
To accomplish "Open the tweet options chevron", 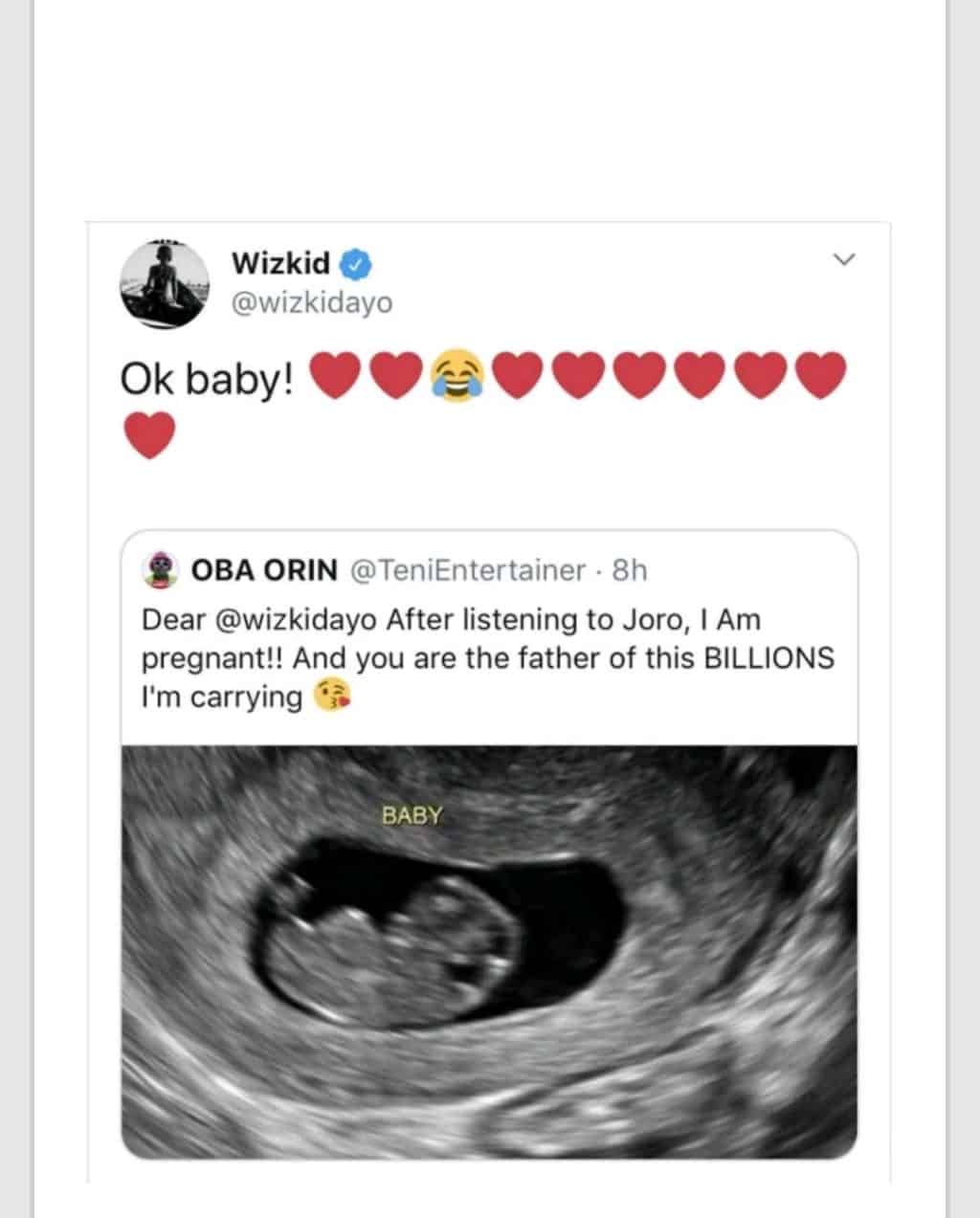I will tap(843, 259).
